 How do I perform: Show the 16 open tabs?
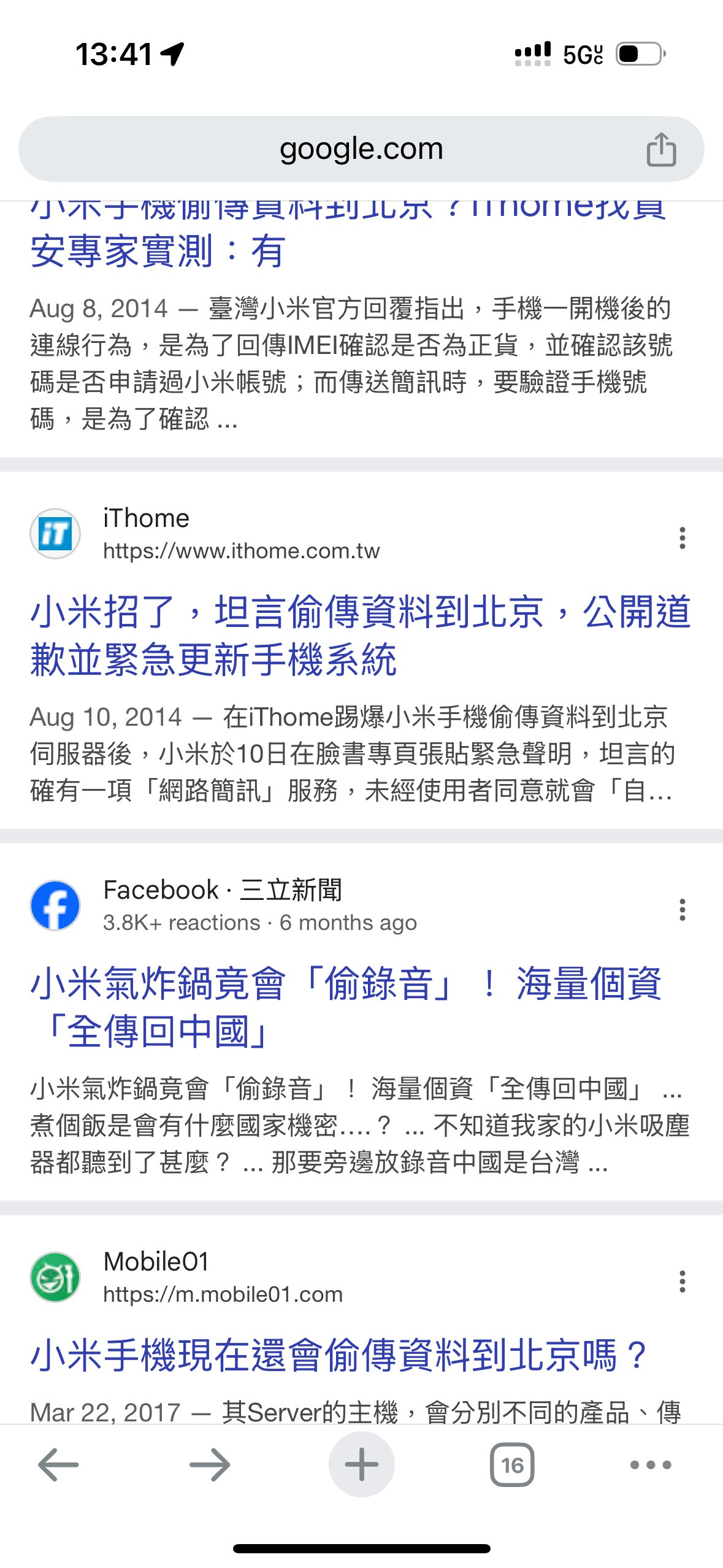pyautogui.click(x=512, y=1465)
